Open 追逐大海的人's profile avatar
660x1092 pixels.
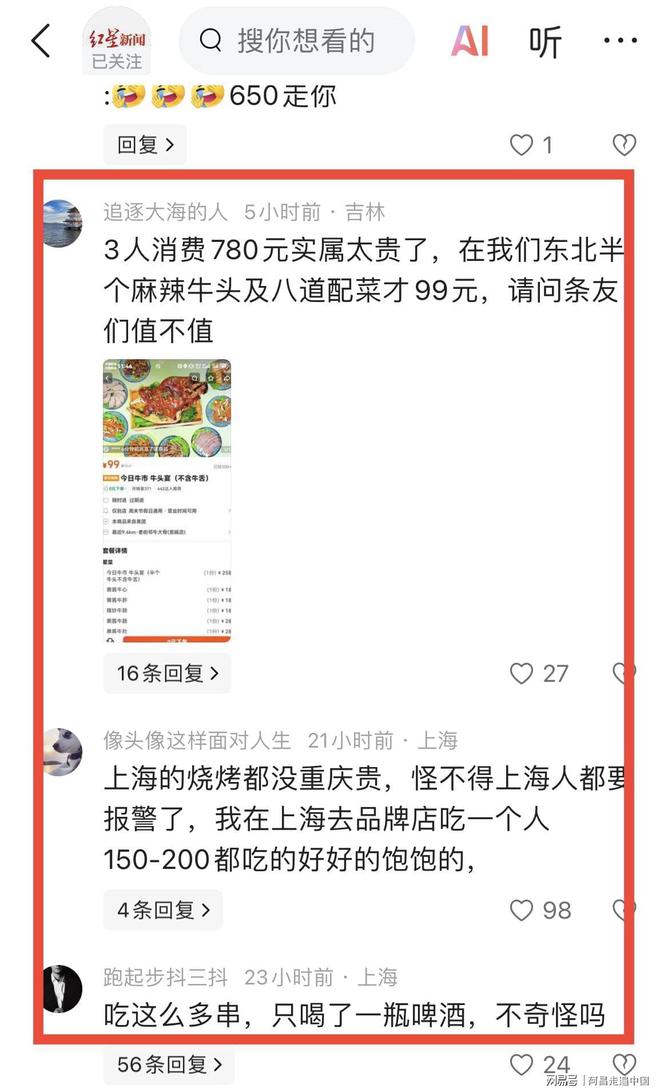coord(62,222)
